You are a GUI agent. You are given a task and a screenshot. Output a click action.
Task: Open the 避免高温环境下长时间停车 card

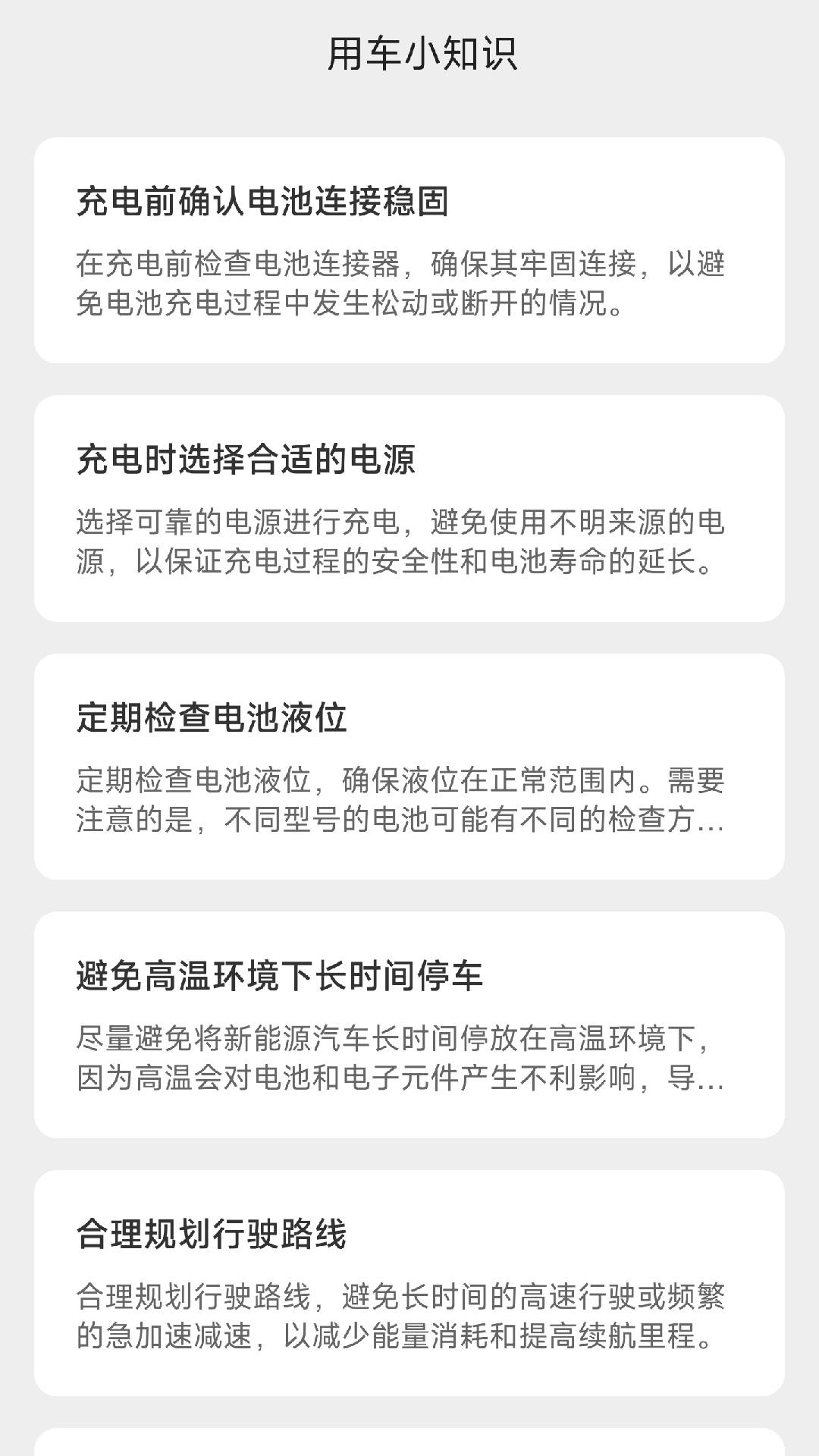[409, 1024]
